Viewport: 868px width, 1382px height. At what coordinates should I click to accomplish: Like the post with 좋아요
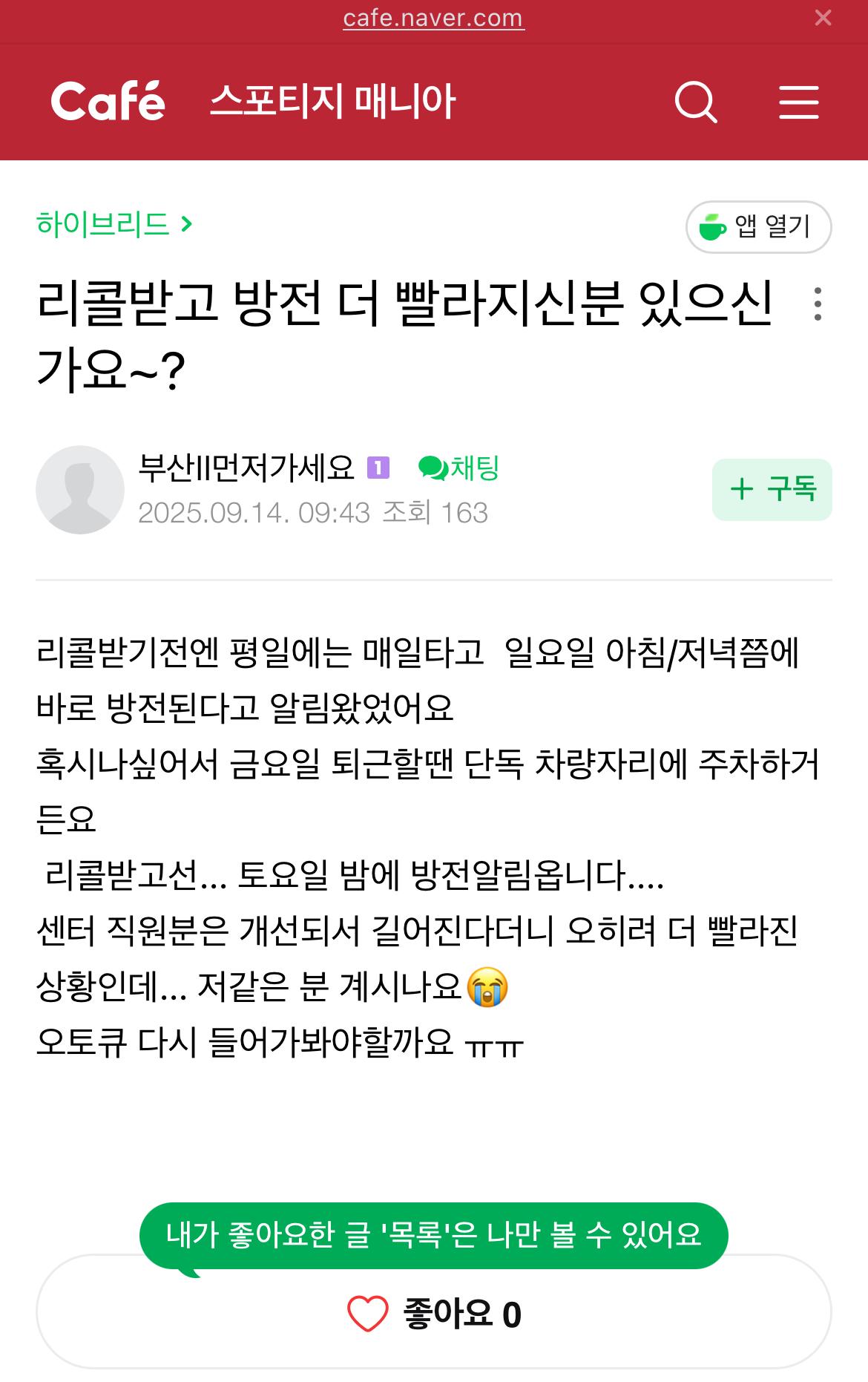[x=434, y=1314]
